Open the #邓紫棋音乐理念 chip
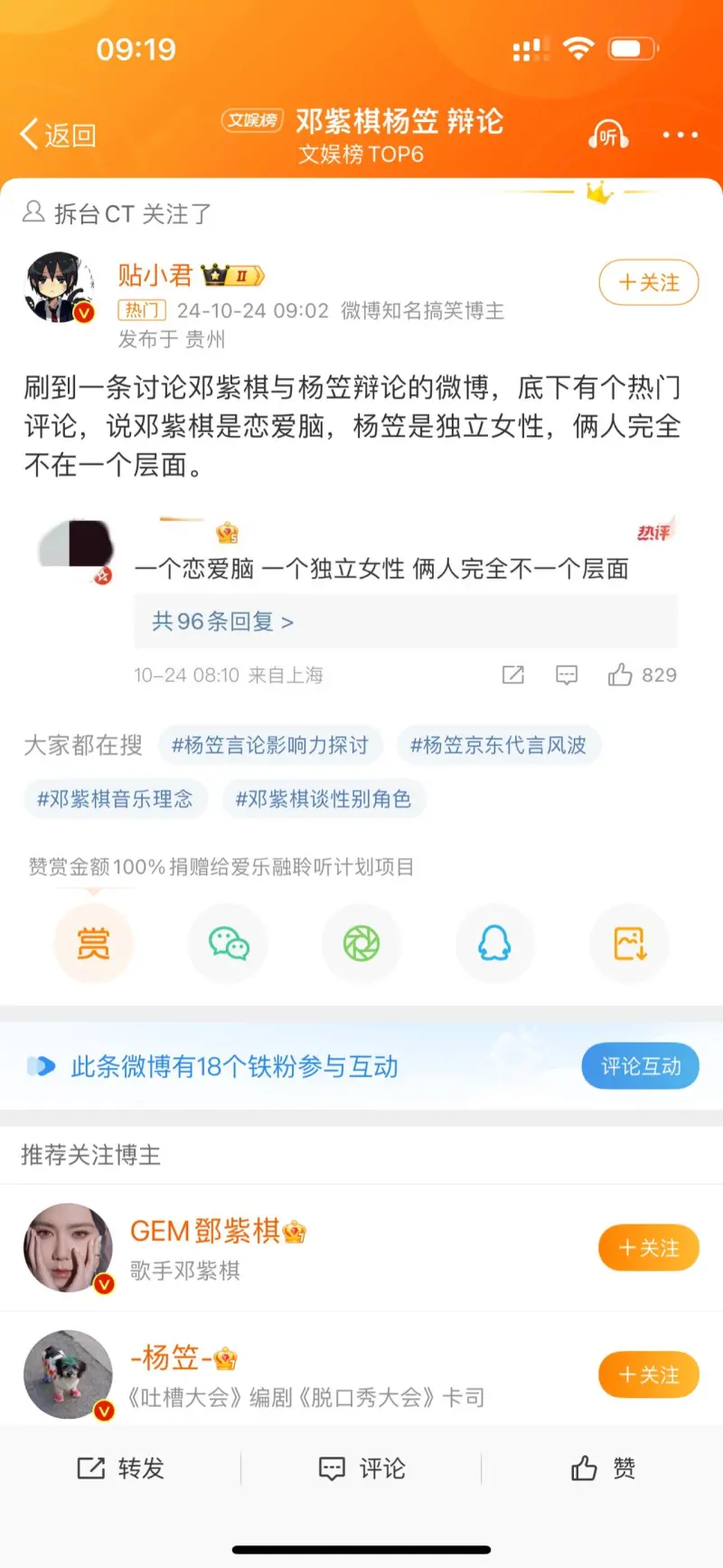The image size is (723, 1568). coord(115,798)
